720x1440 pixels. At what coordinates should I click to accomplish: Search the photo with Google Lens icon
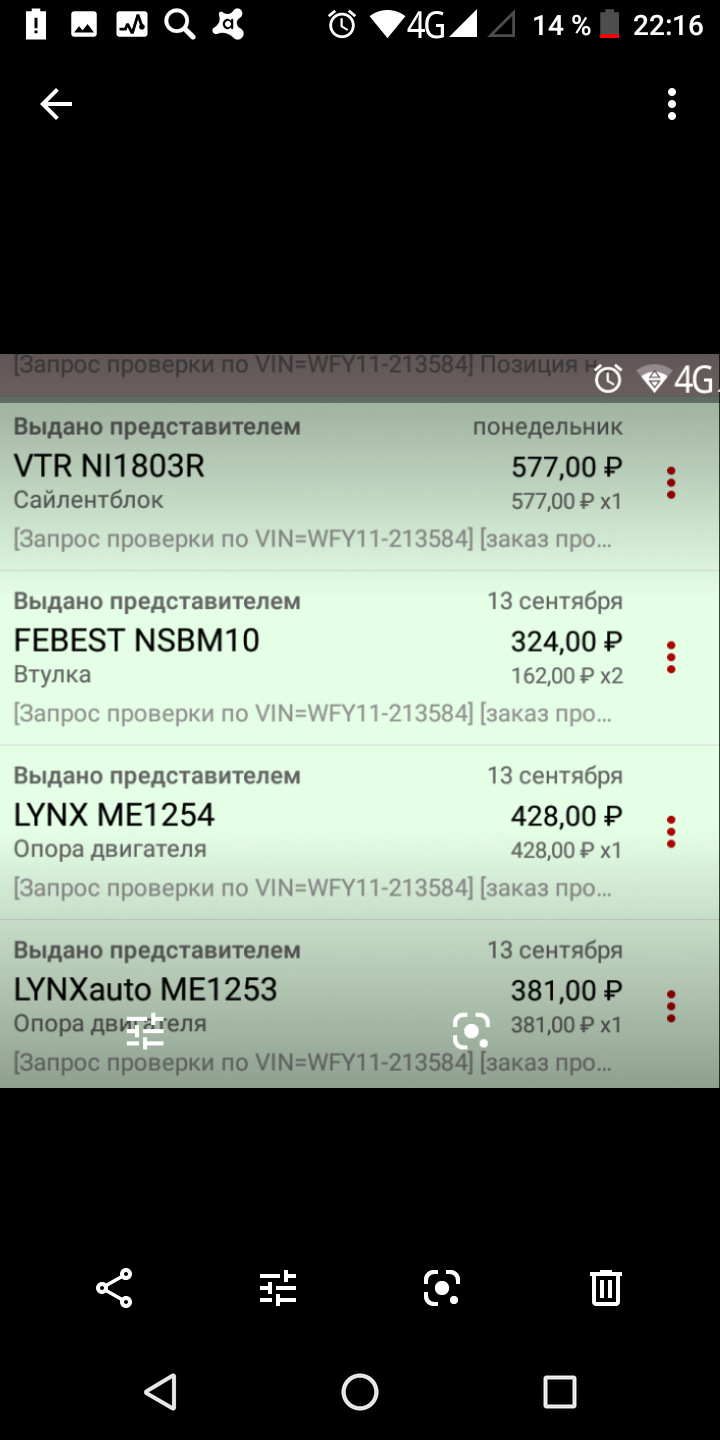[441, 1288]
